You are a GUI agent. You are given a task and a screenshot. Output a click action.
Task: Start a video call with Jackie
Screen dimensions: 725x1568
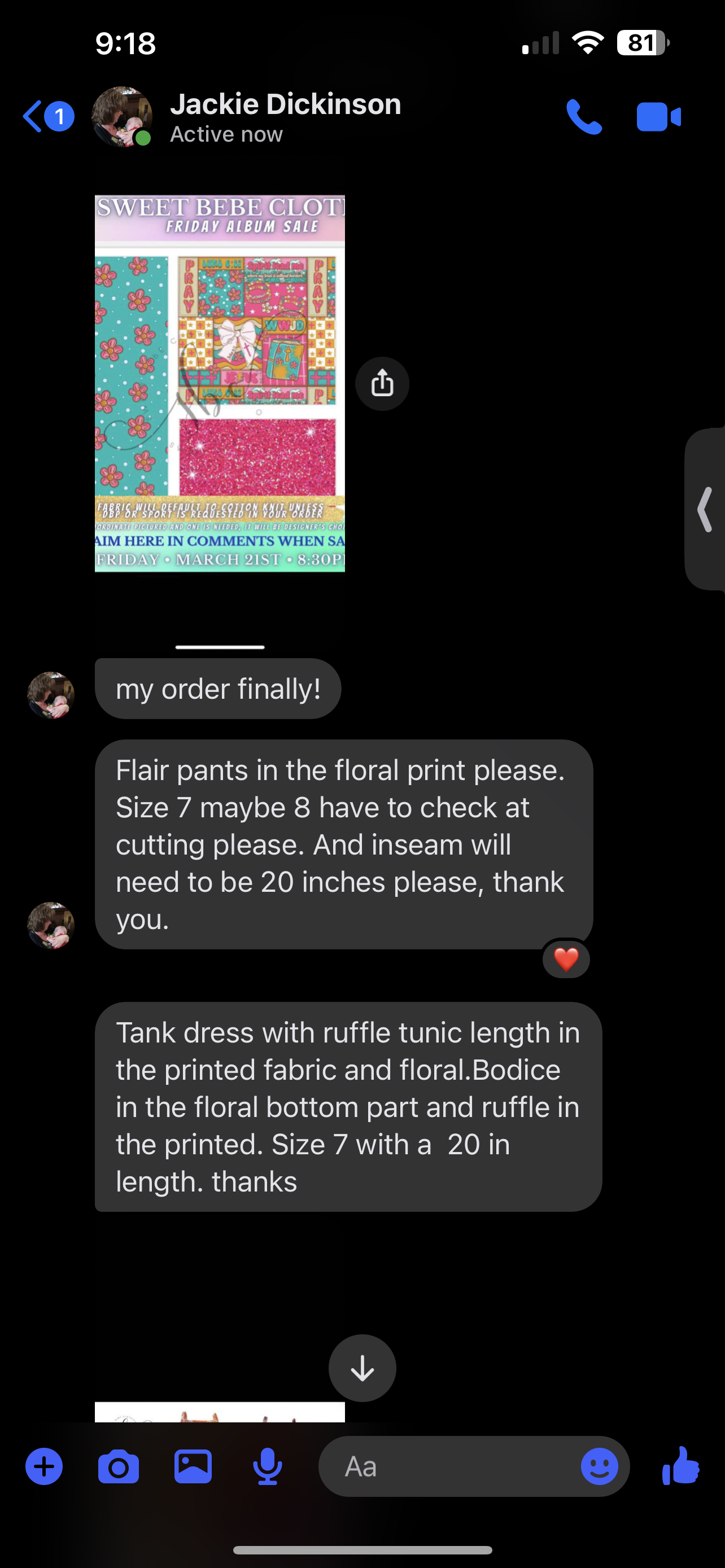[658, 117]
